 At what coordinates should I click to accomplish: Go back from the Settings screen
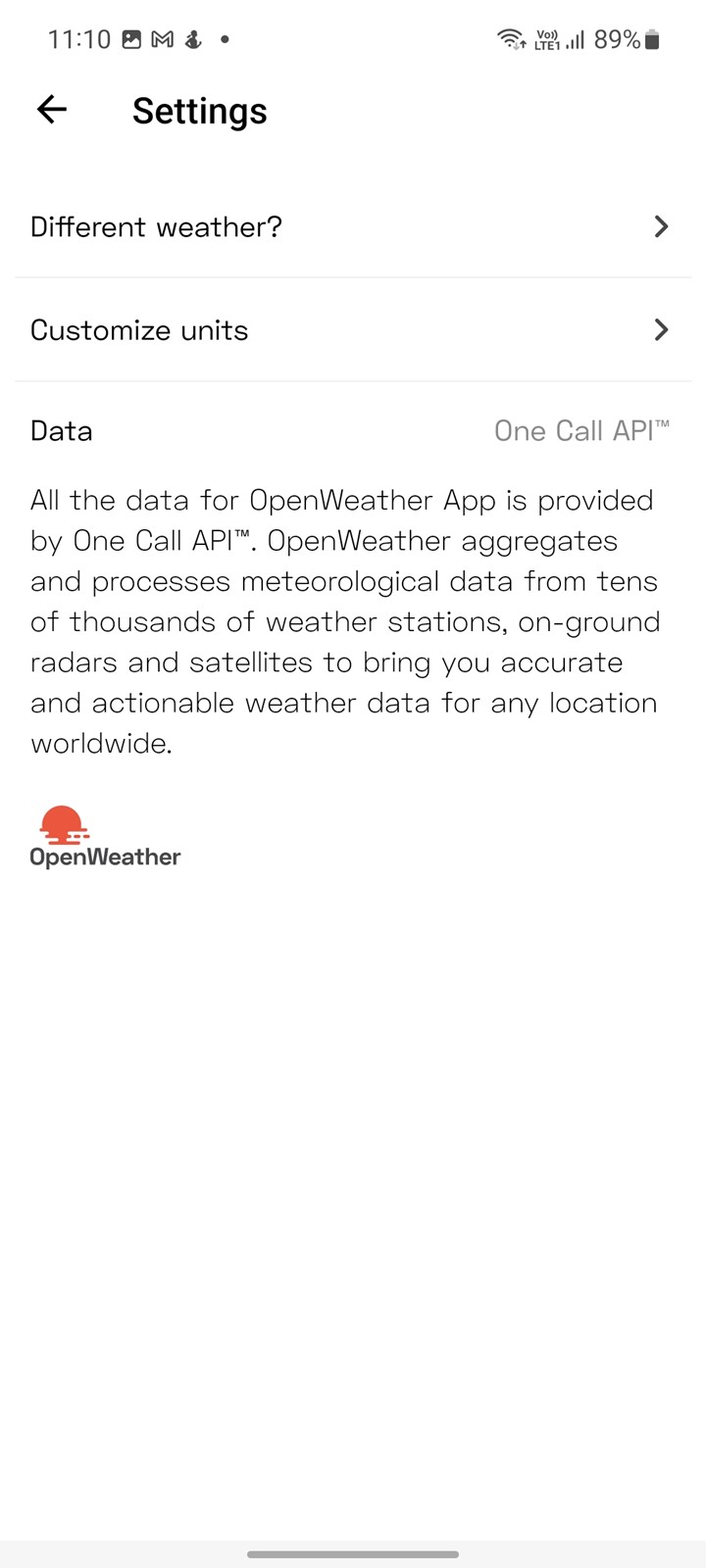[52, 110]
